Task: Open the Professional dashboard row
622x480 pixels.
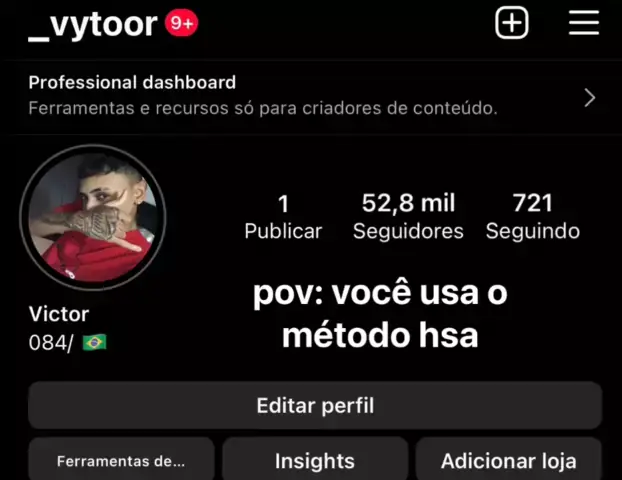Action: (311, 95)
